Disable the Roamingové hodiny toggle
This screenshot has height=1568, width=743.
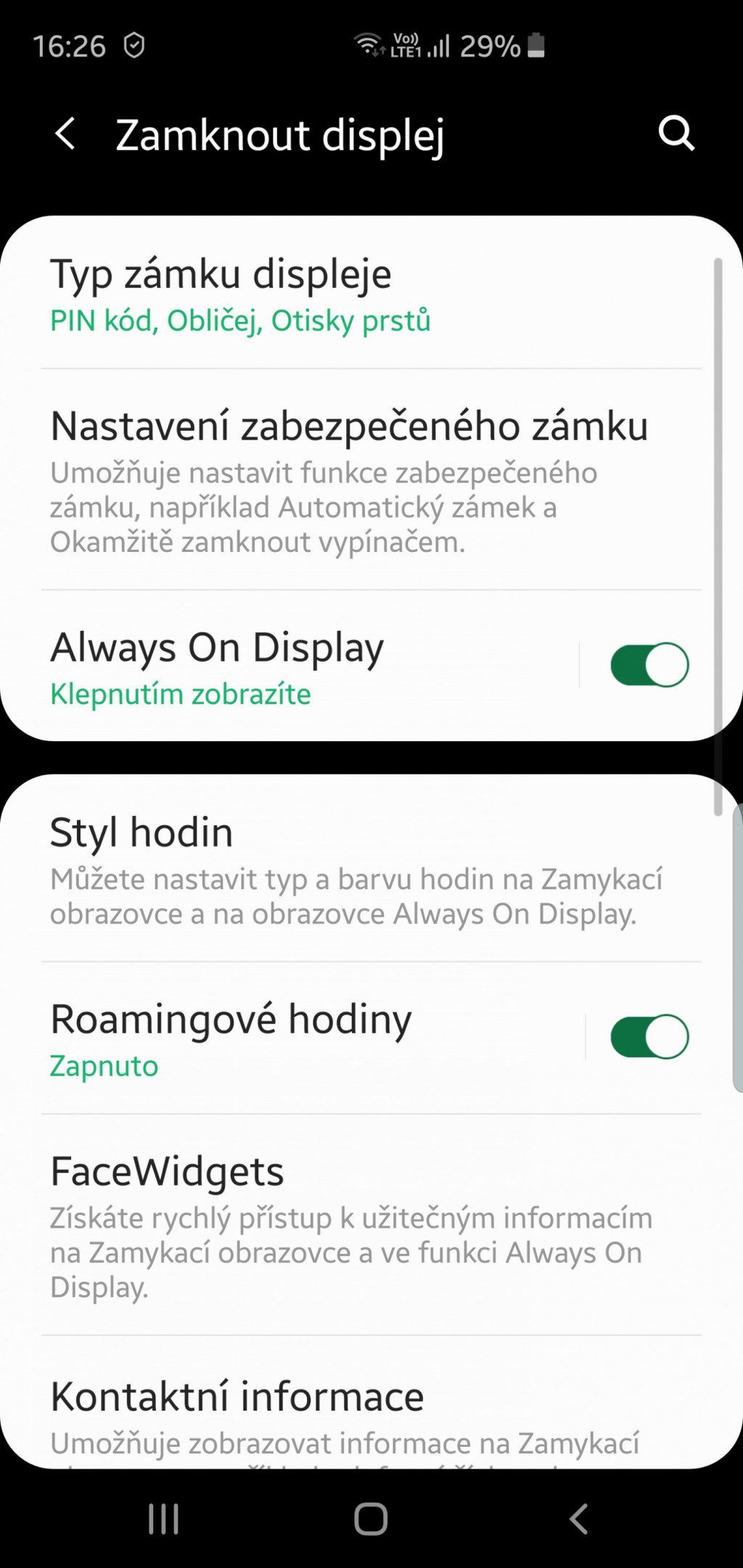pos(649,1037)
